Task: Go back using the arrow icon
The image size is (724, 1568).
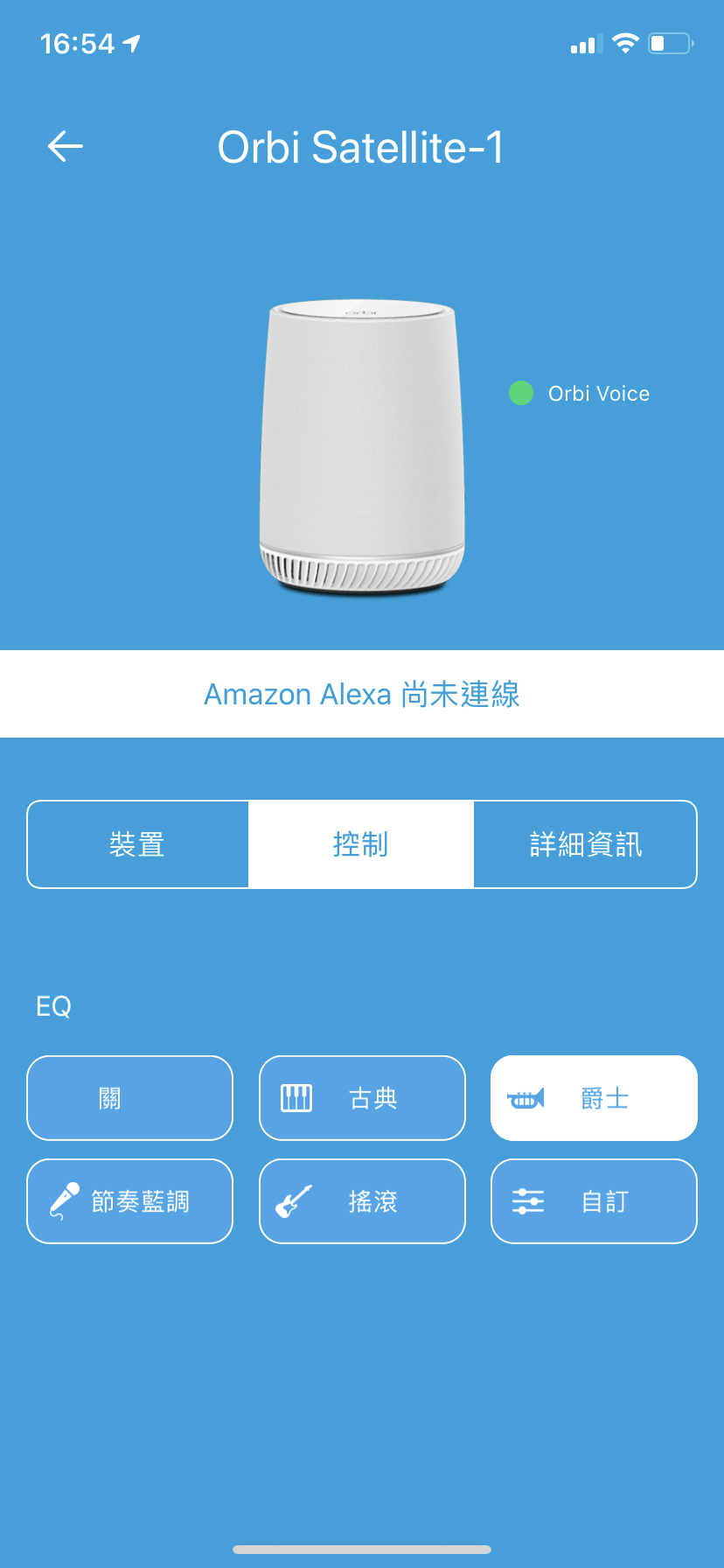Action: pyautogui.click(x=66, y=146)
